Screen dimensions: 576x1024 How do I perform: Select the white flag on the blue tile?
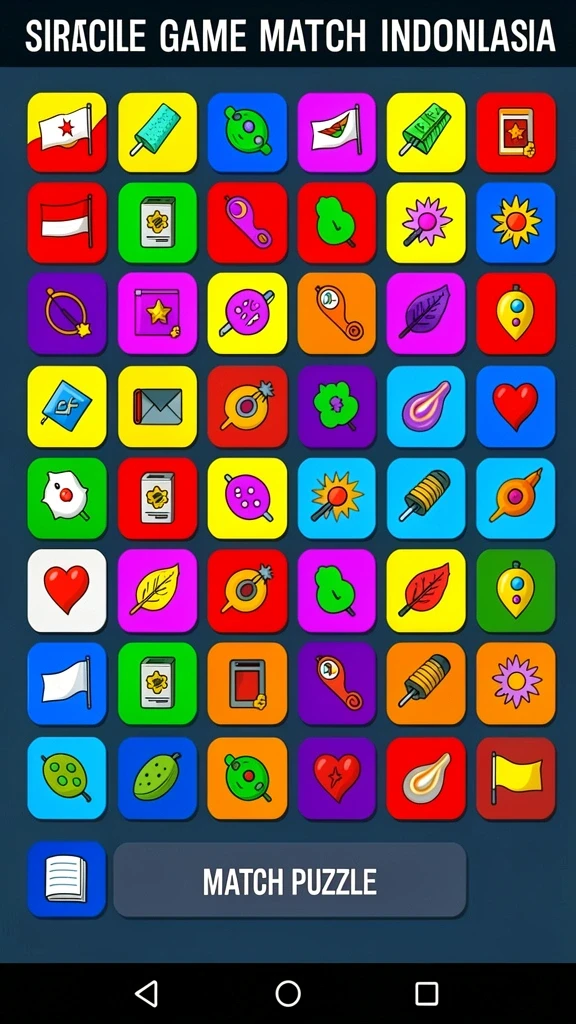(x=67, y=683)
